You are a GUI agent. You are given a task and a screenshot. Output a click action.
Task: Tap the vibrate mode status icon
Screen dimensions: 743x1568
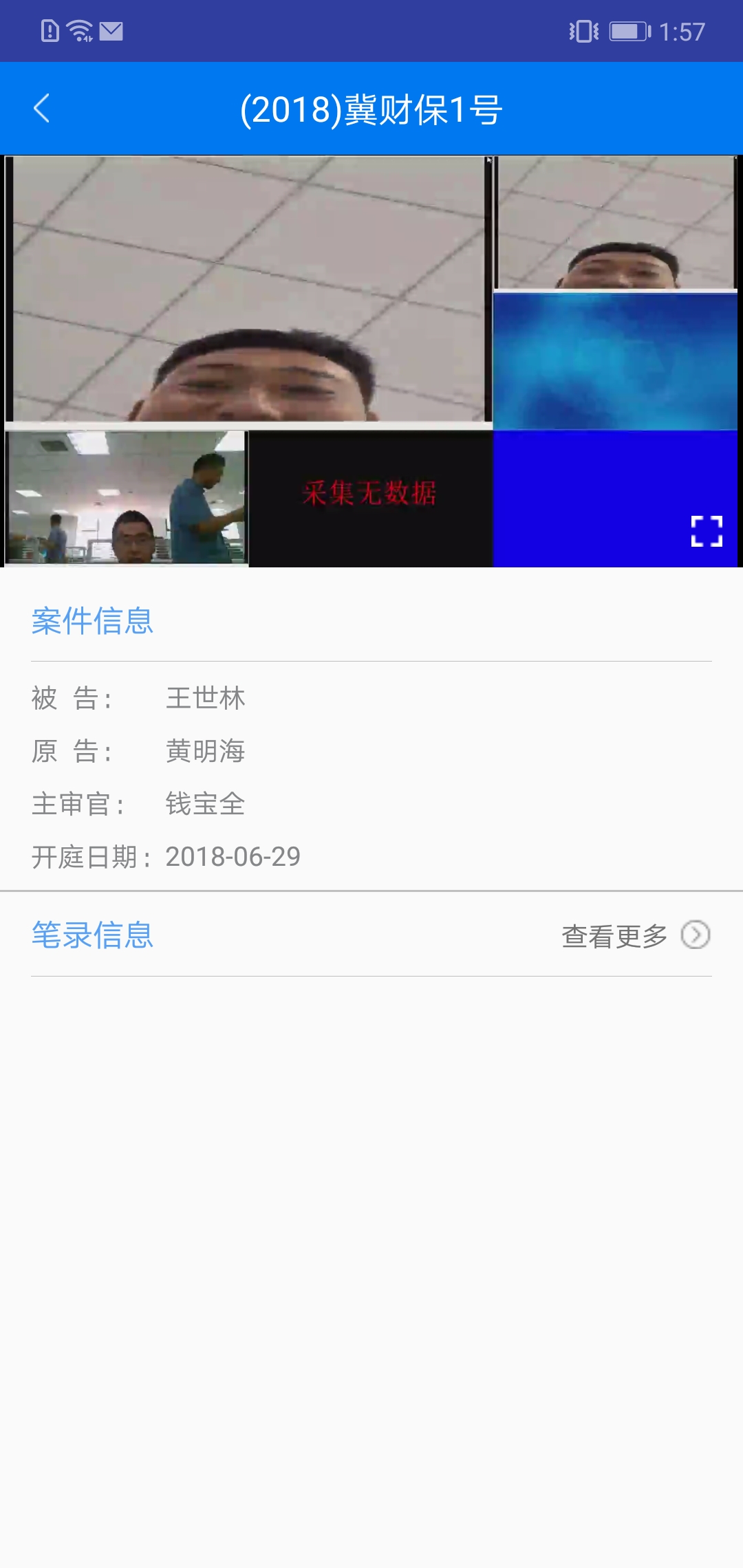point(584,30)
